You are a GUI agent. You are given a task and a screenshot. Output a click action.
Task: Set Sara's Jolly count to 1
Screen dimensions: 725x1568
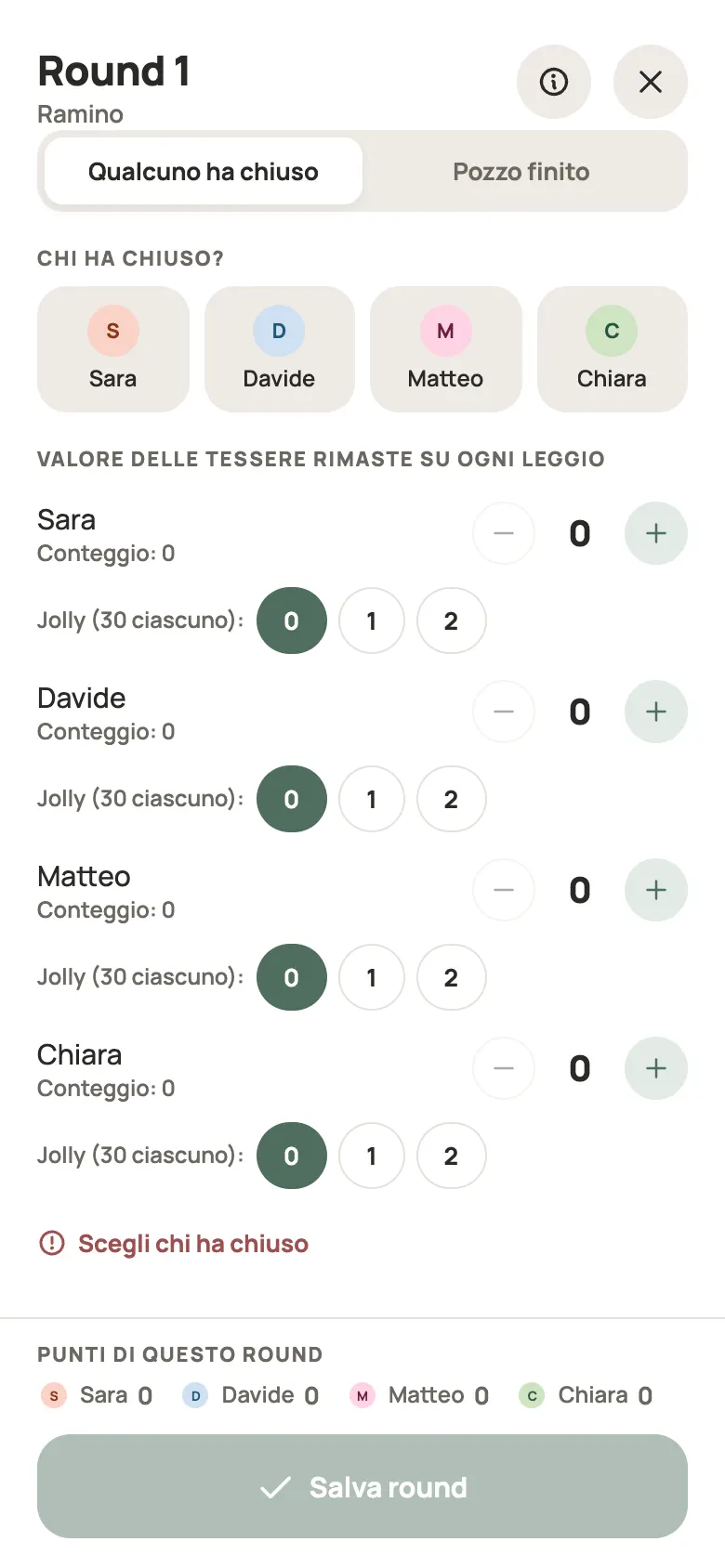[x=372, y=621]
